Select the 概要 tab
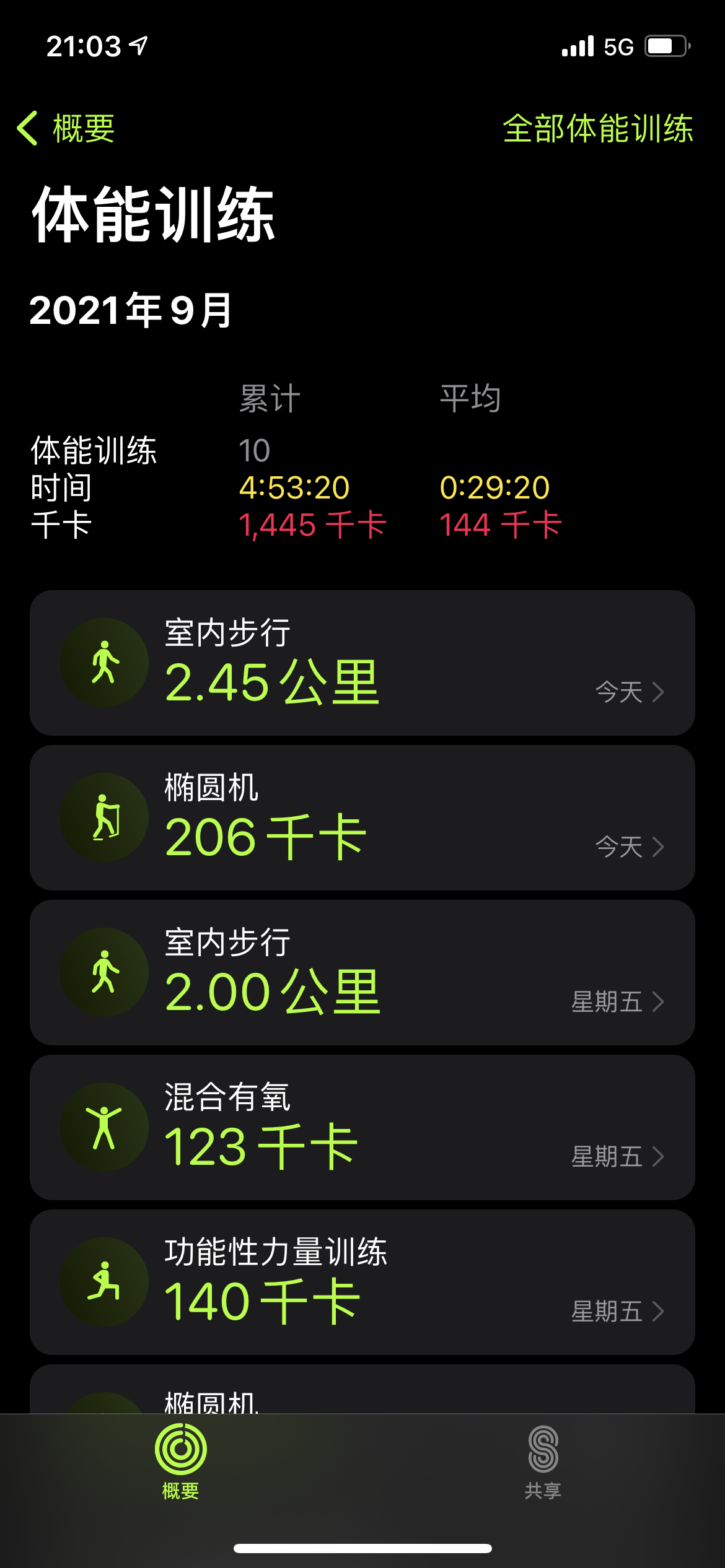This screenshot has height=1568, width=725. tap(180, 1461)
